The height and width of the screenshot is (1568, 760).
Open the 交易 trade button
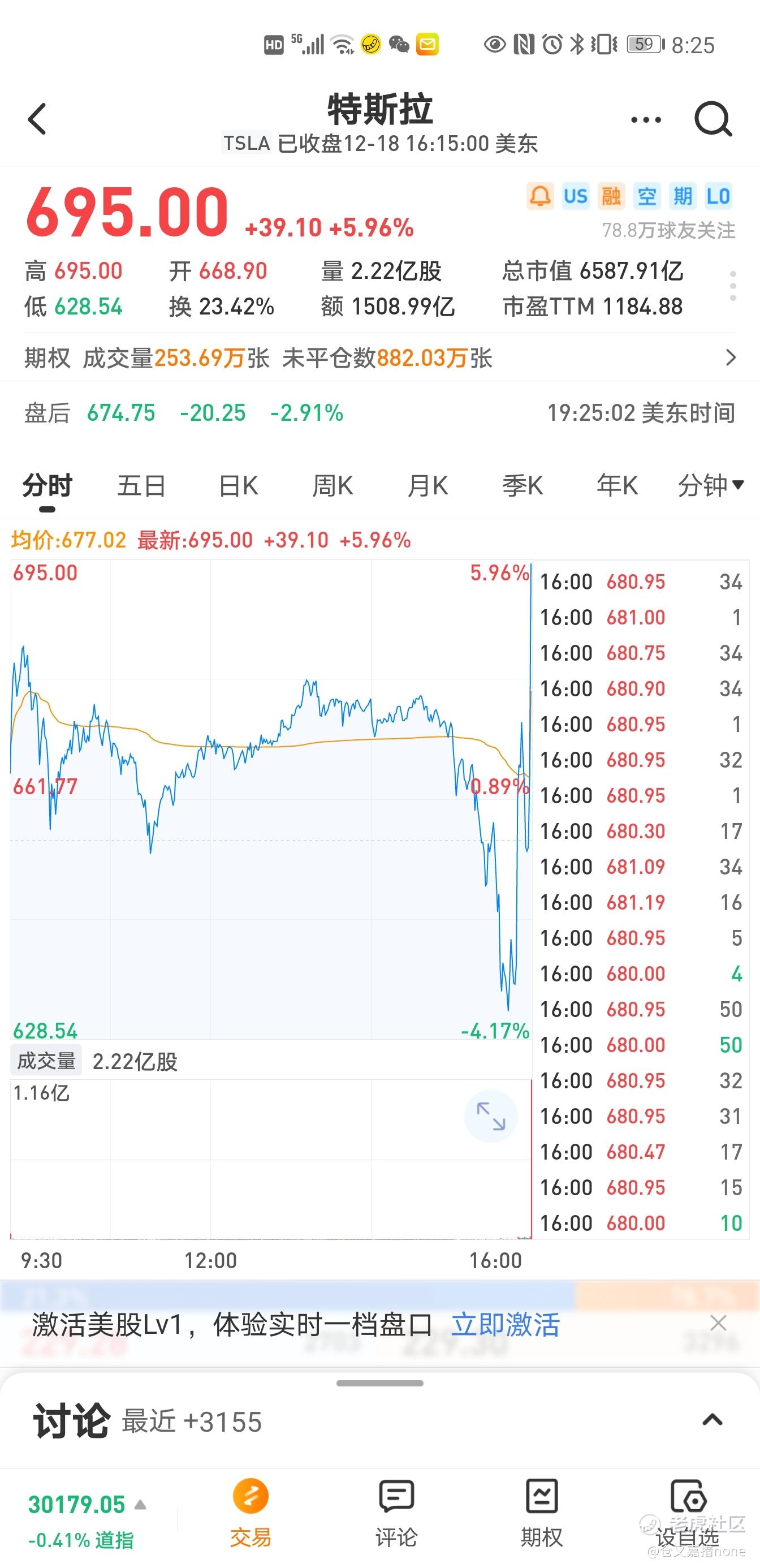pyautogui.click(x=250, y=1513)
